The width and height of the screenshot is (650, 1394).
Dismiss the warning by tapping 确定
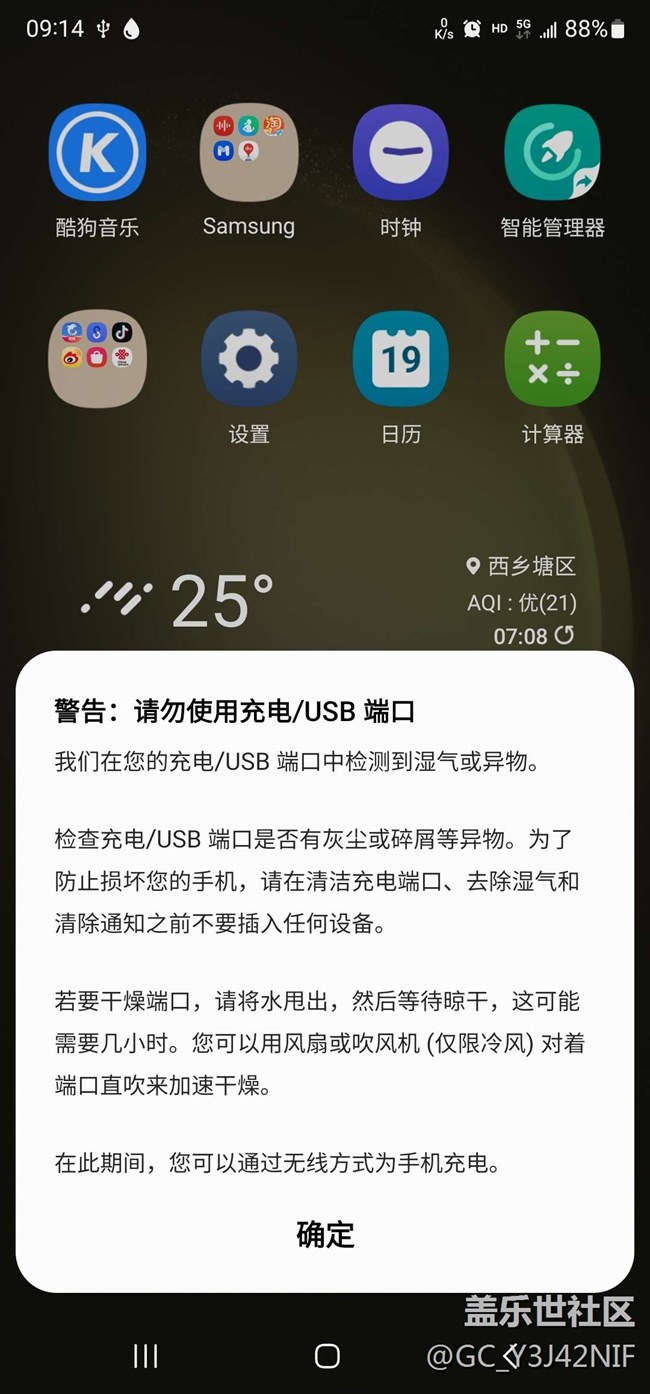[325, 1234]
